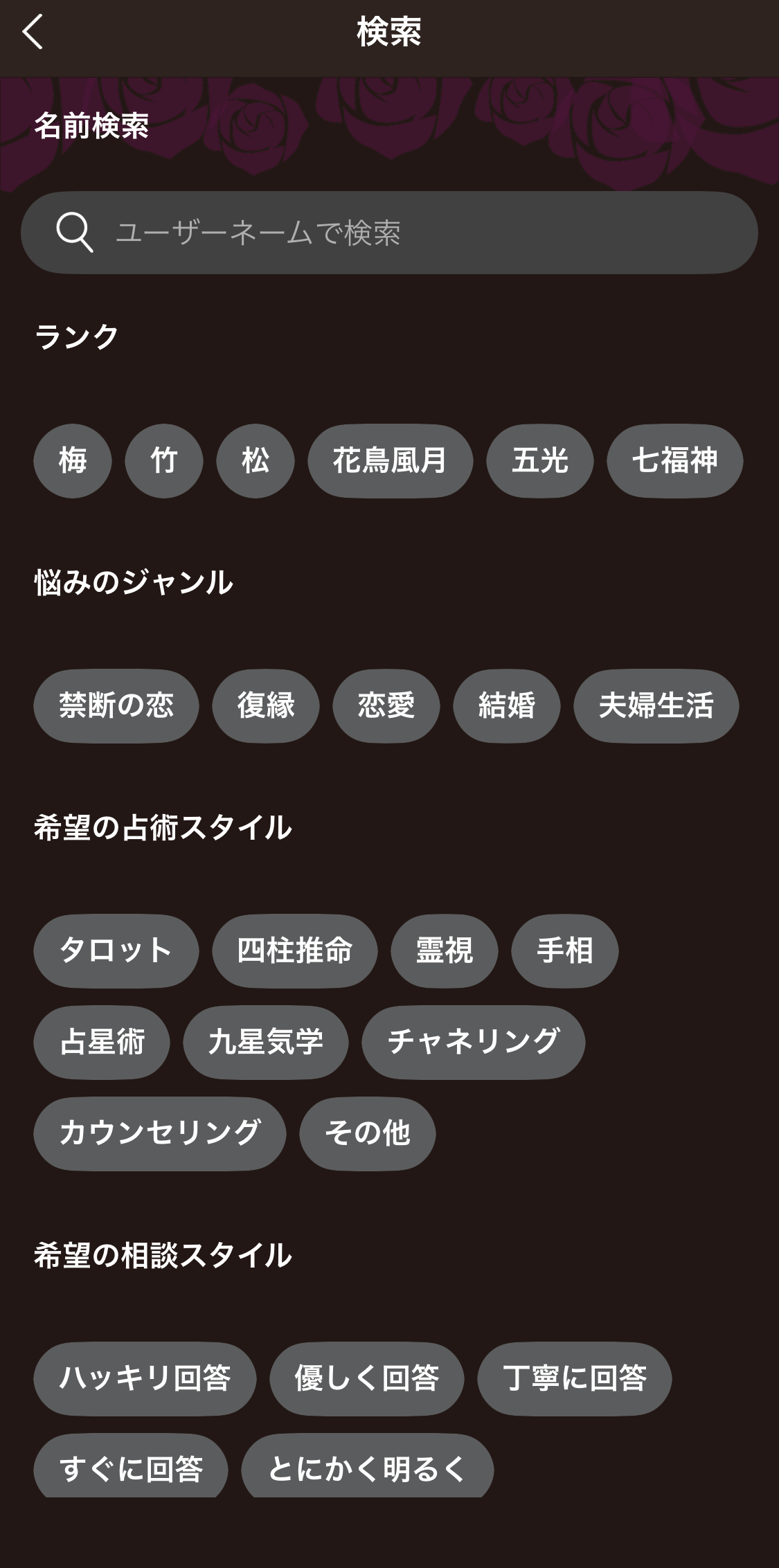Choose the 結婚 genre chip
Screen dimensions: 779x1568
507,706
